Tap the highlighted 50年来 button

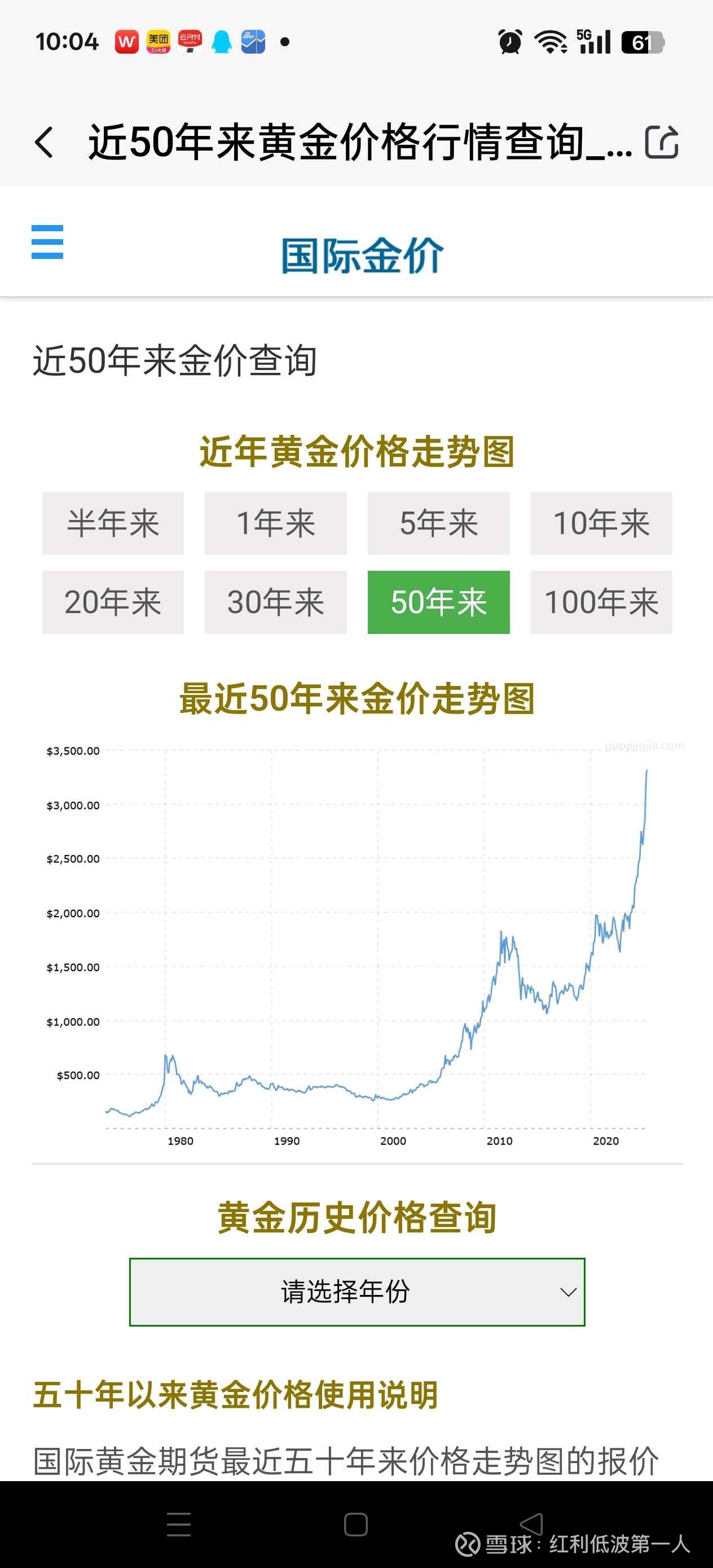click(439, 602)
